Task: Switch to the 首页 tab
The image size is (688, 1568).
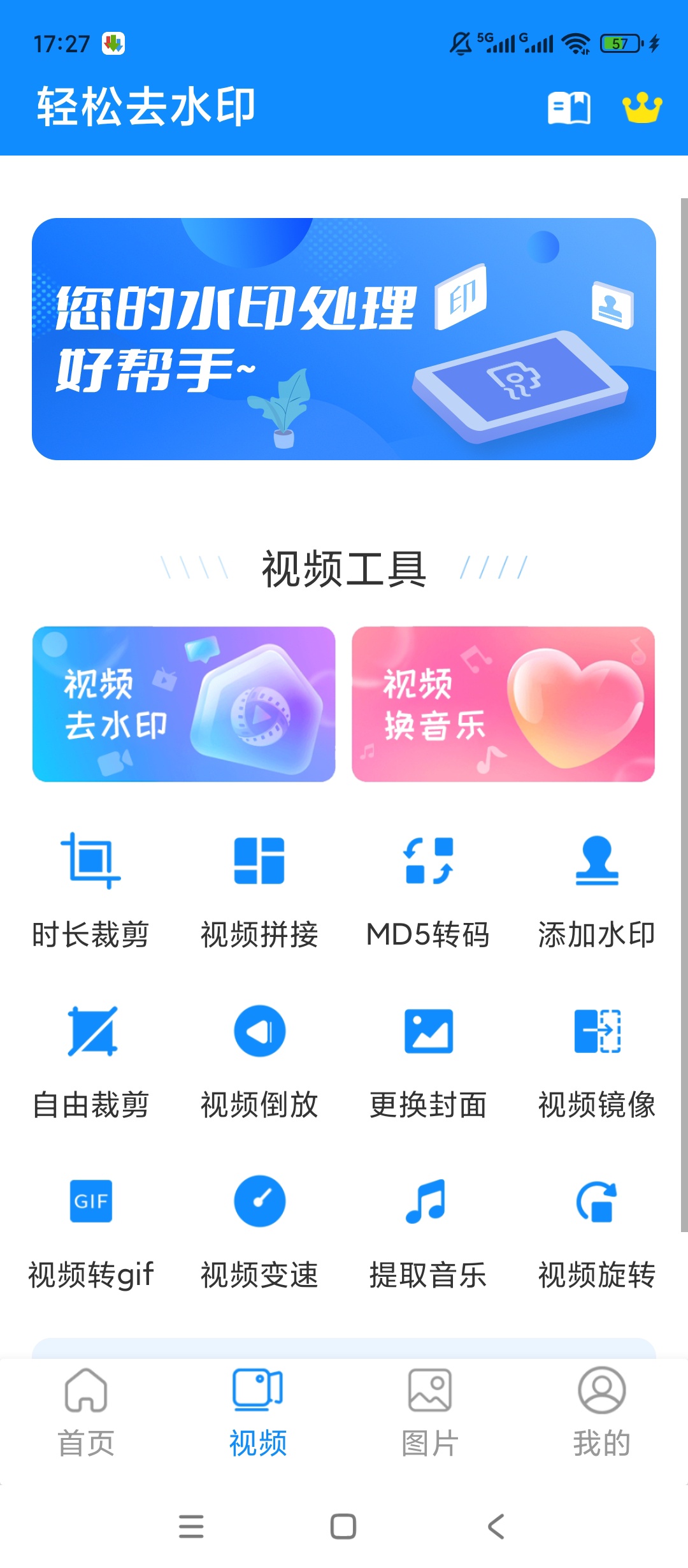Action: pyautogui.click(x=86, y=1412)
